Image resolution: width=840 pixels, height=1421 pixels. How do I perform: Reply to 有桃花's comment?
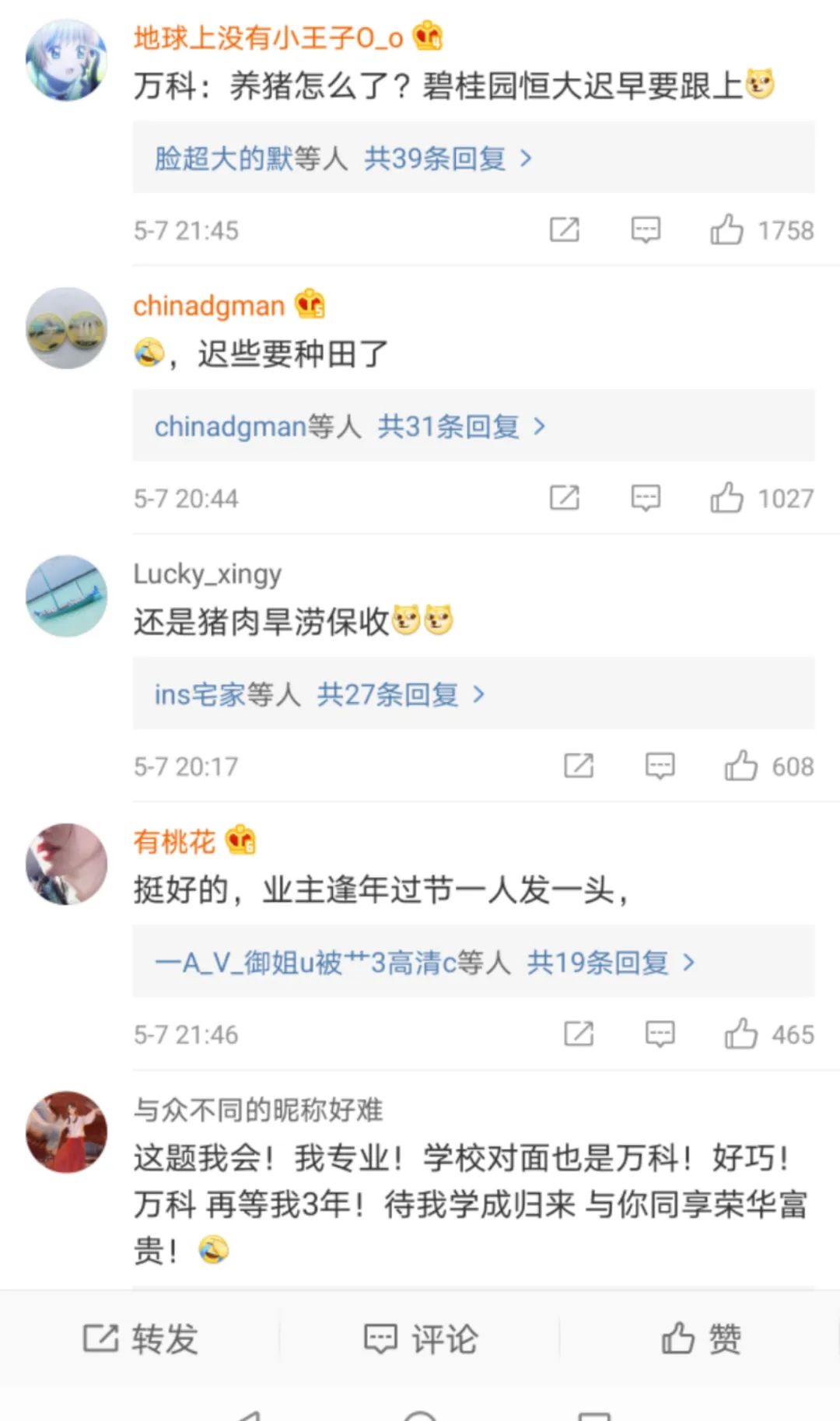click(660, 1034)
